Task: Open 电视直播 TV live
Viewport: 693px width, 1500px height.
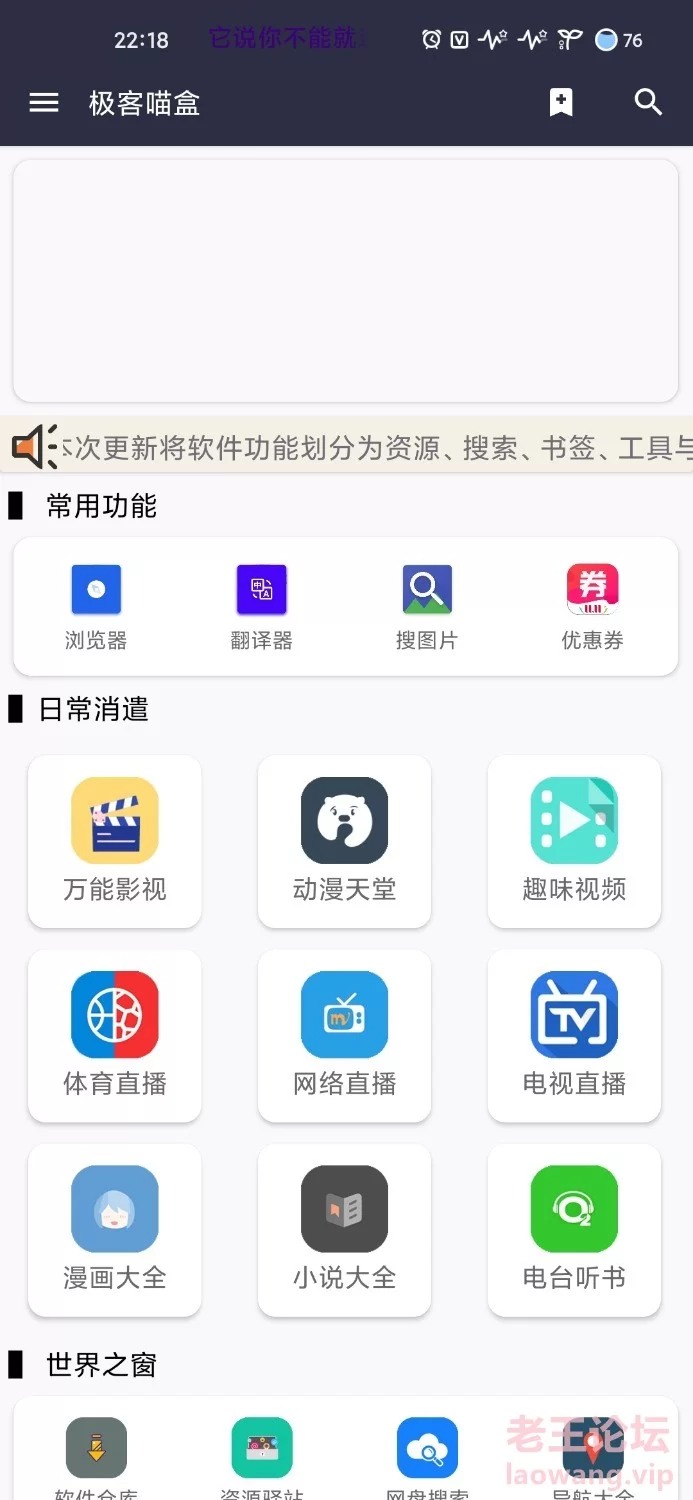Action: (x=574, y=1036)
